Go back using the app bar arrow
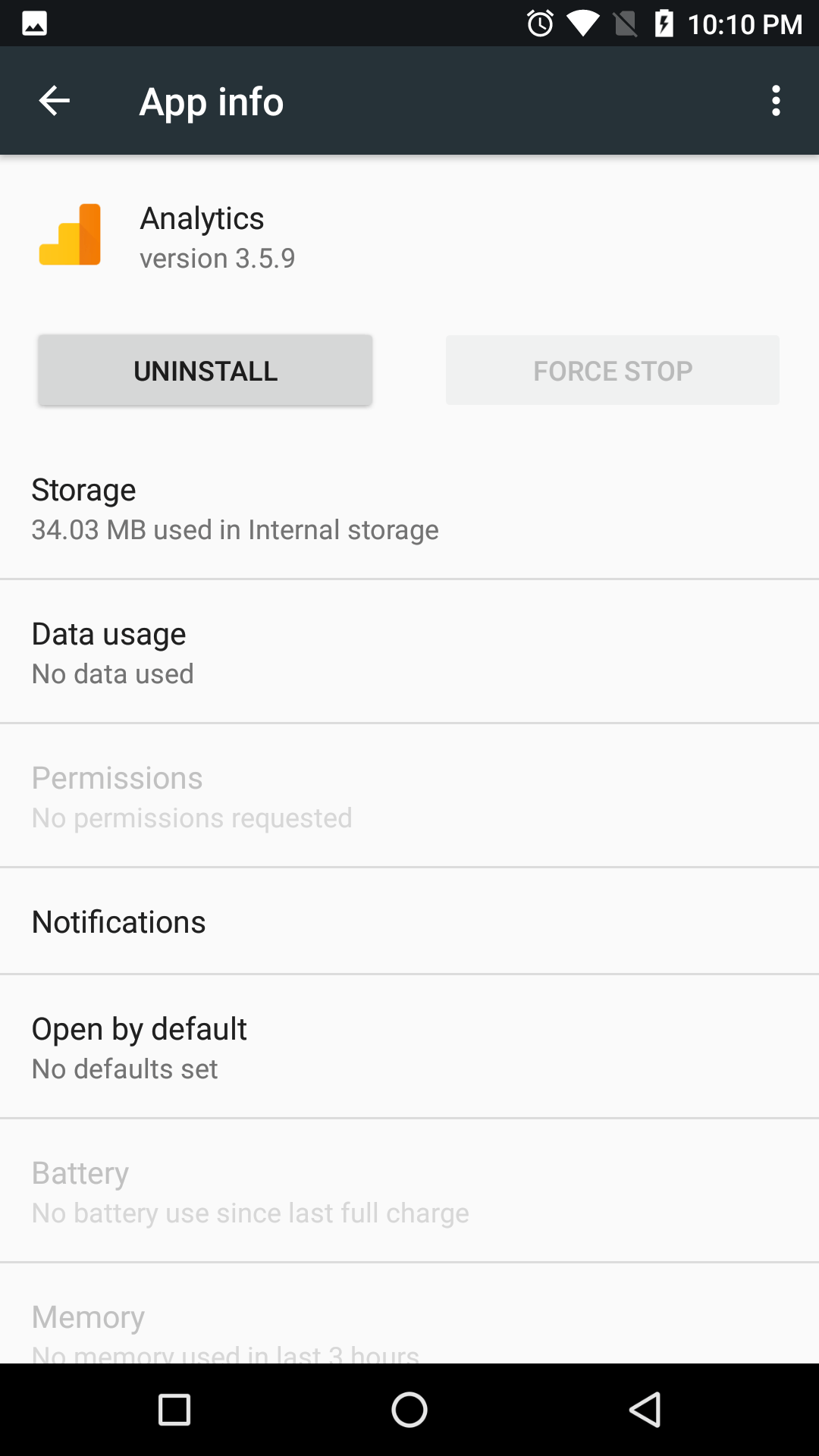The width and height of the screenshot is (819, 1456). 55,101
